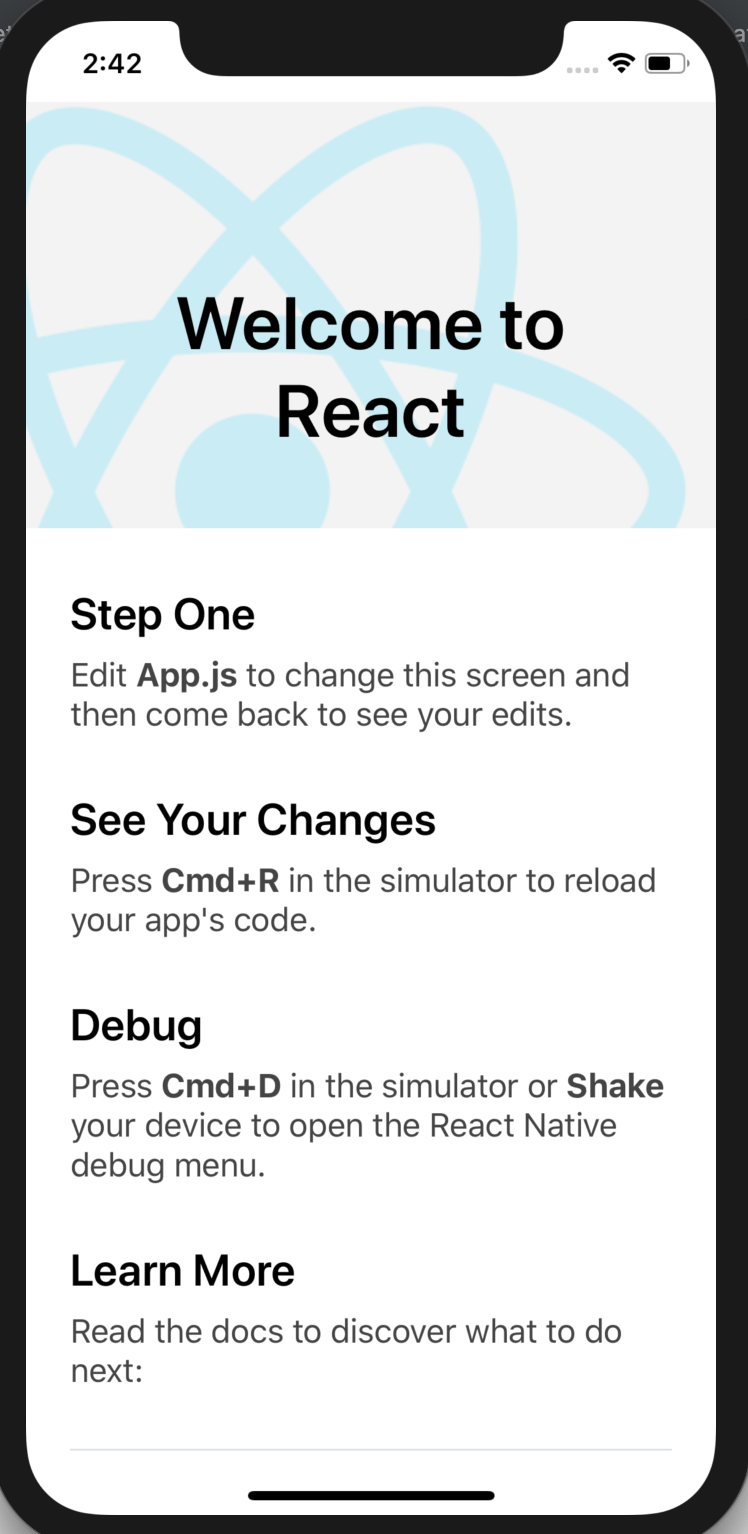Click the Step One heading
Screen dimensions: 748x1534
click(162, 614)
